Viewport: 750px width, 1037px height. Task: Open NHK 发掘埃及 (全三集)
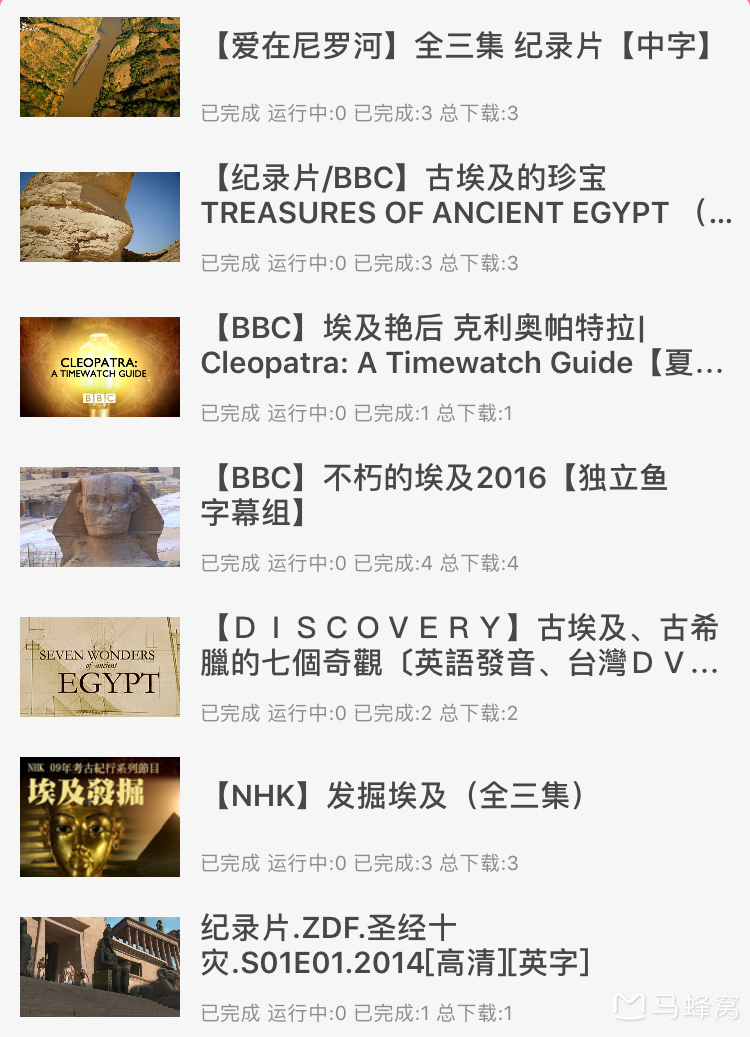(x=400, y=796)
